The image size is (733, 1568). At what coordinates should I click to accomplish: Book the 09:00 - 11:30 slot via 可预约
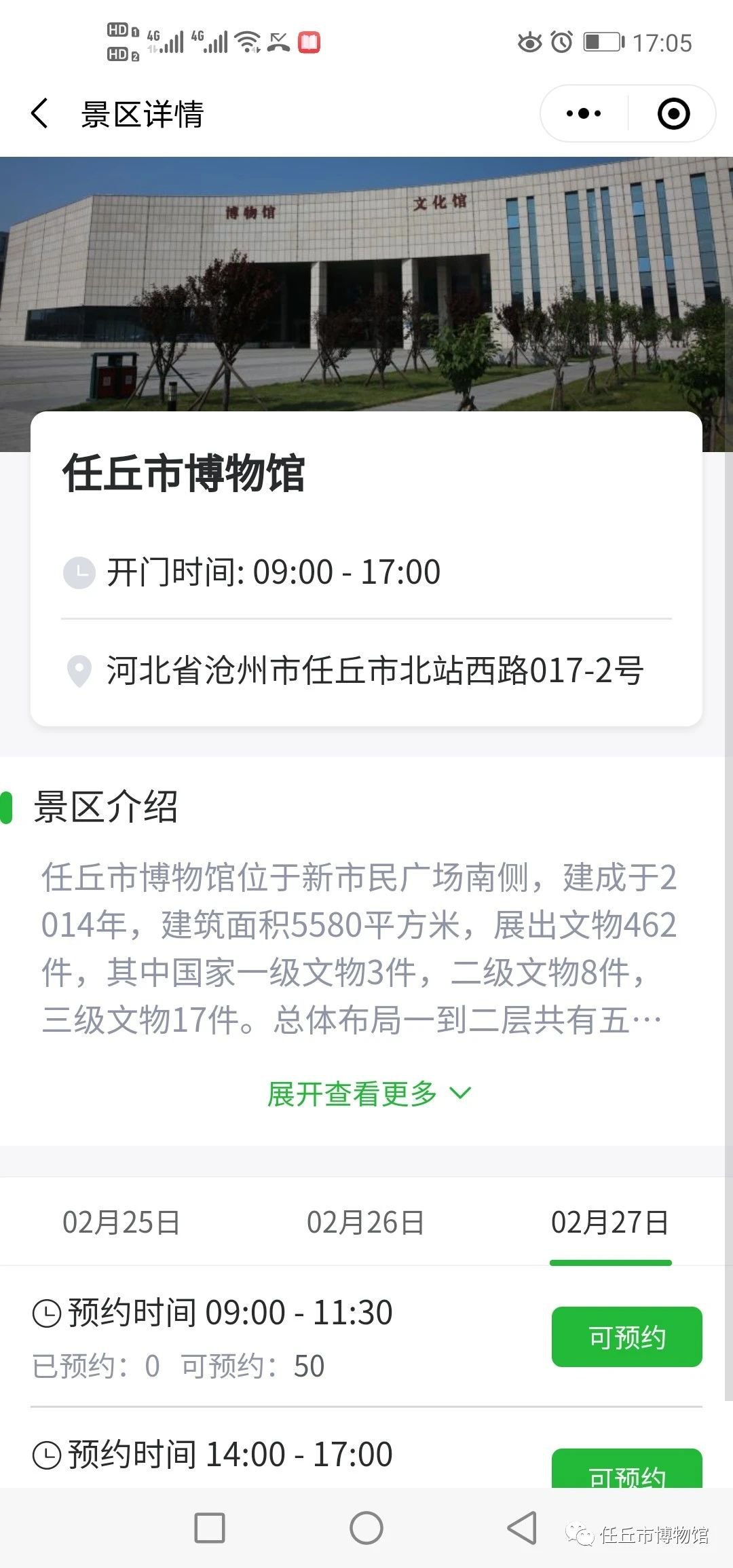pyautogui.click(x=626, y=1337)
